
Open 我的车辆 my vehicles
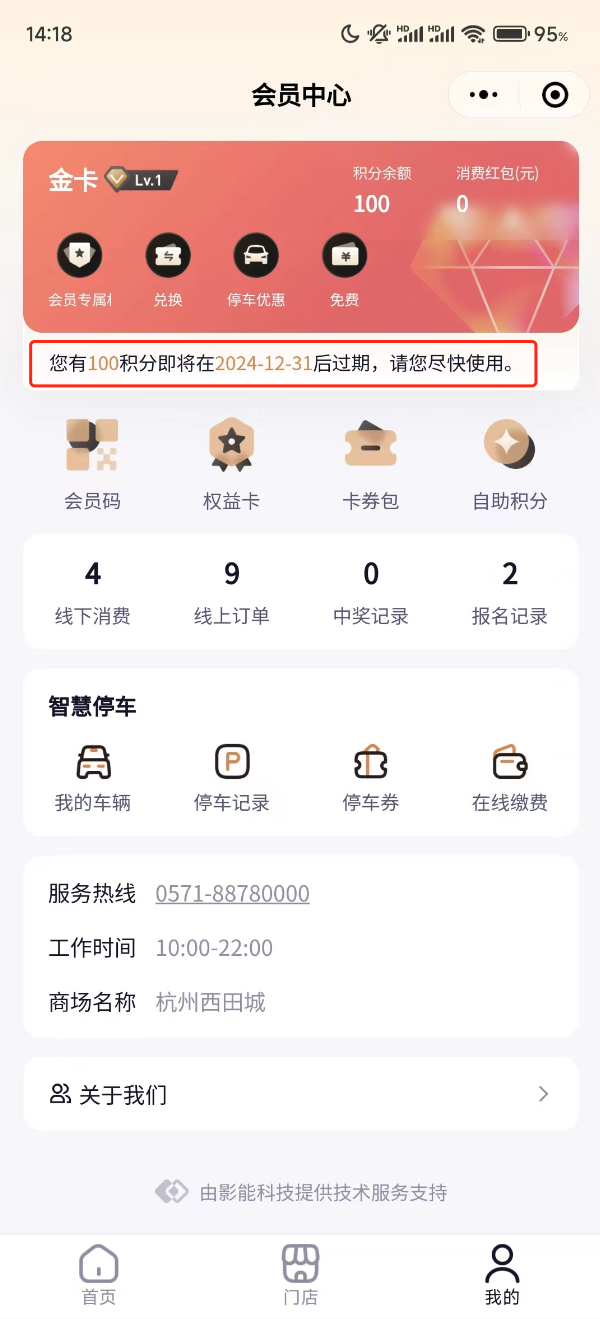tap(92, 777)
